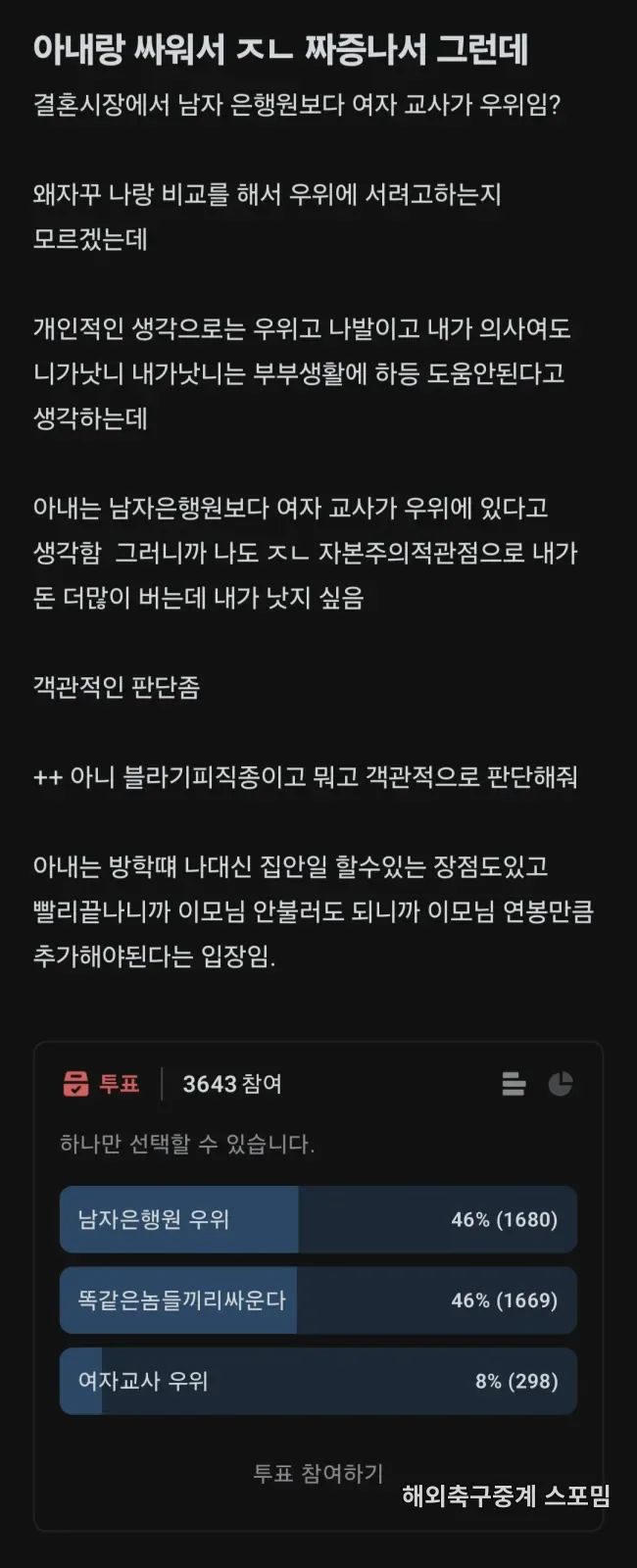Screen dimensions: 637x1568
Task: Switch poll results to pie chart view
Action: (561, 1084)
